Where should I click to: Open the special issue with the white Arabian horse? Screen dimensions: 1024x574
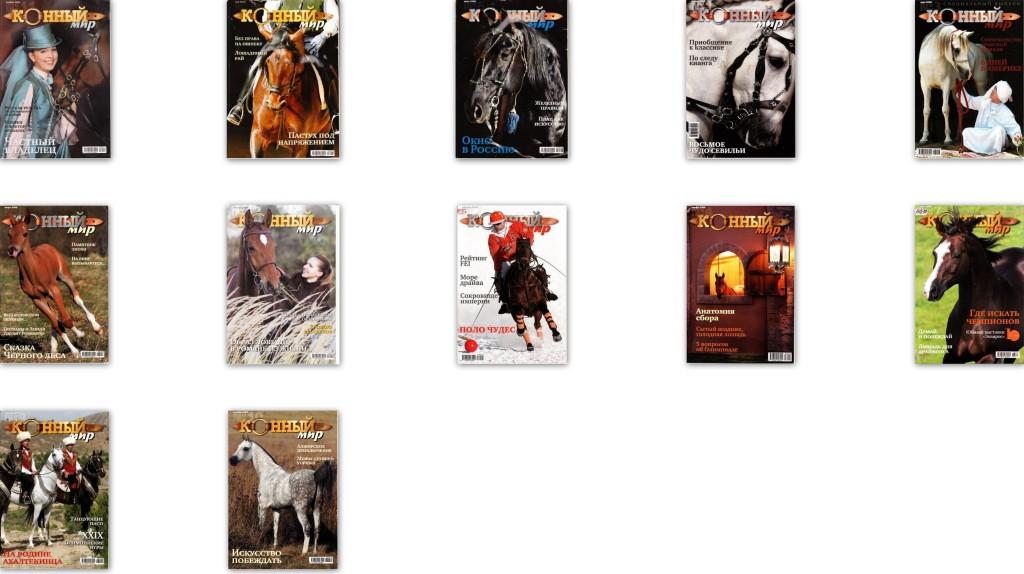[x=968, y=79]
